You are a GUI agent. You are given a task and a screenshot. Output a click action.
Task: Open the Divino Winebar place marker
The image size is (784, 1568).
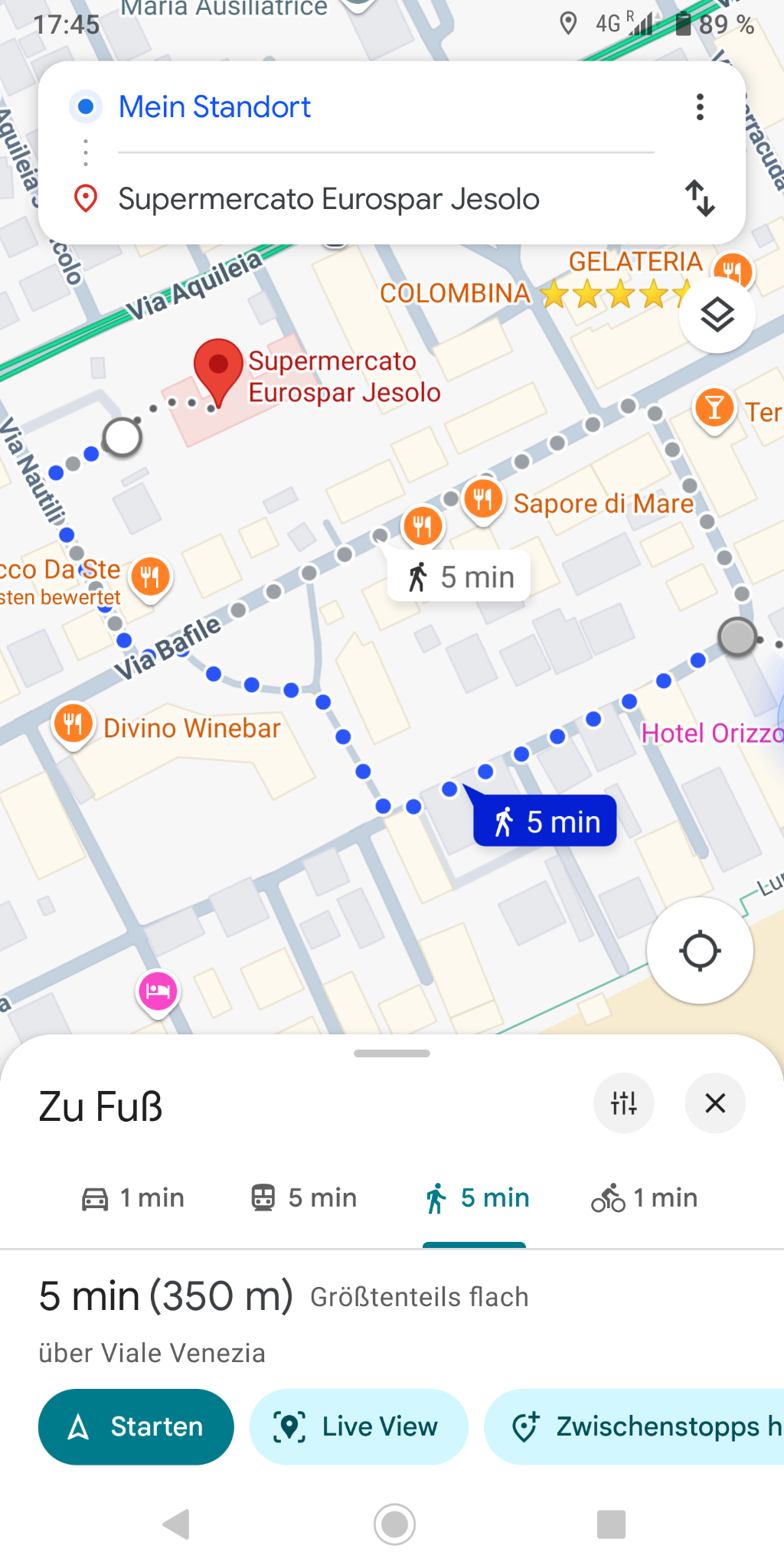tap(73, 725)
